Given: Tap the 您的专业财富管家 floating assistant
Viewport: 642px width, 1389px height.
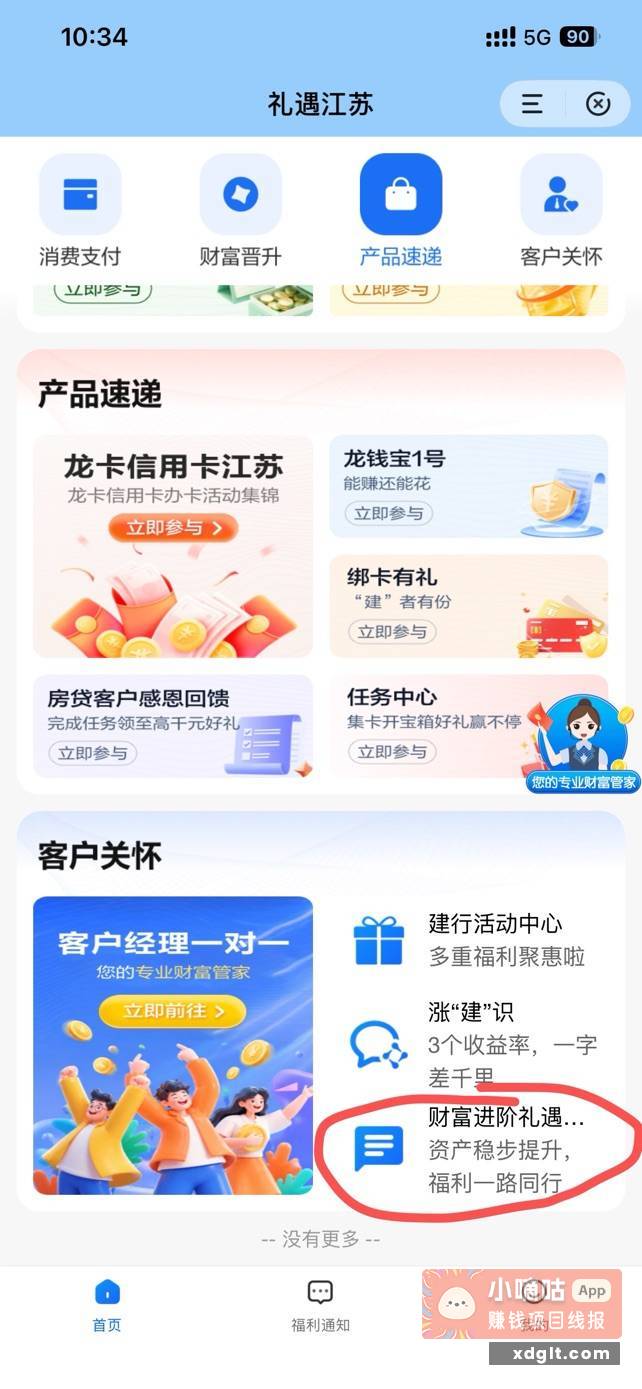Looking at the screenshot, I should (x=583, y=742).
